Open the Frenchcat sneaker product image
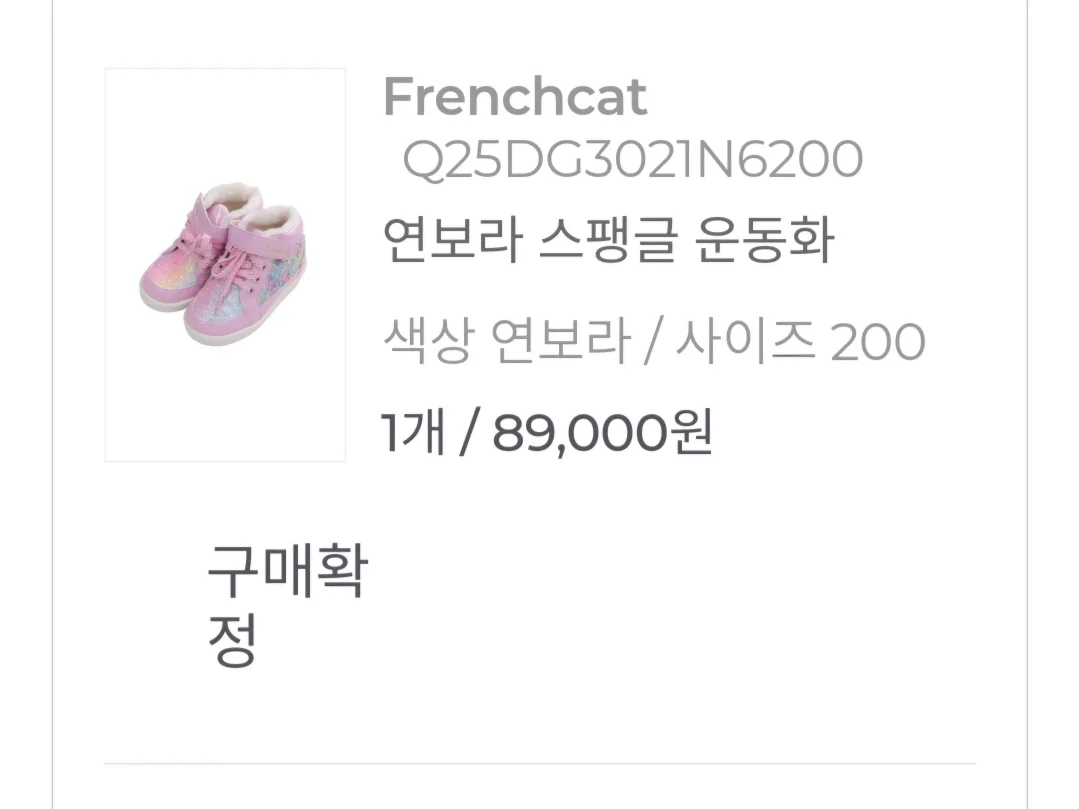This screenshot has width=1079, height=809. tap(225, 265)
